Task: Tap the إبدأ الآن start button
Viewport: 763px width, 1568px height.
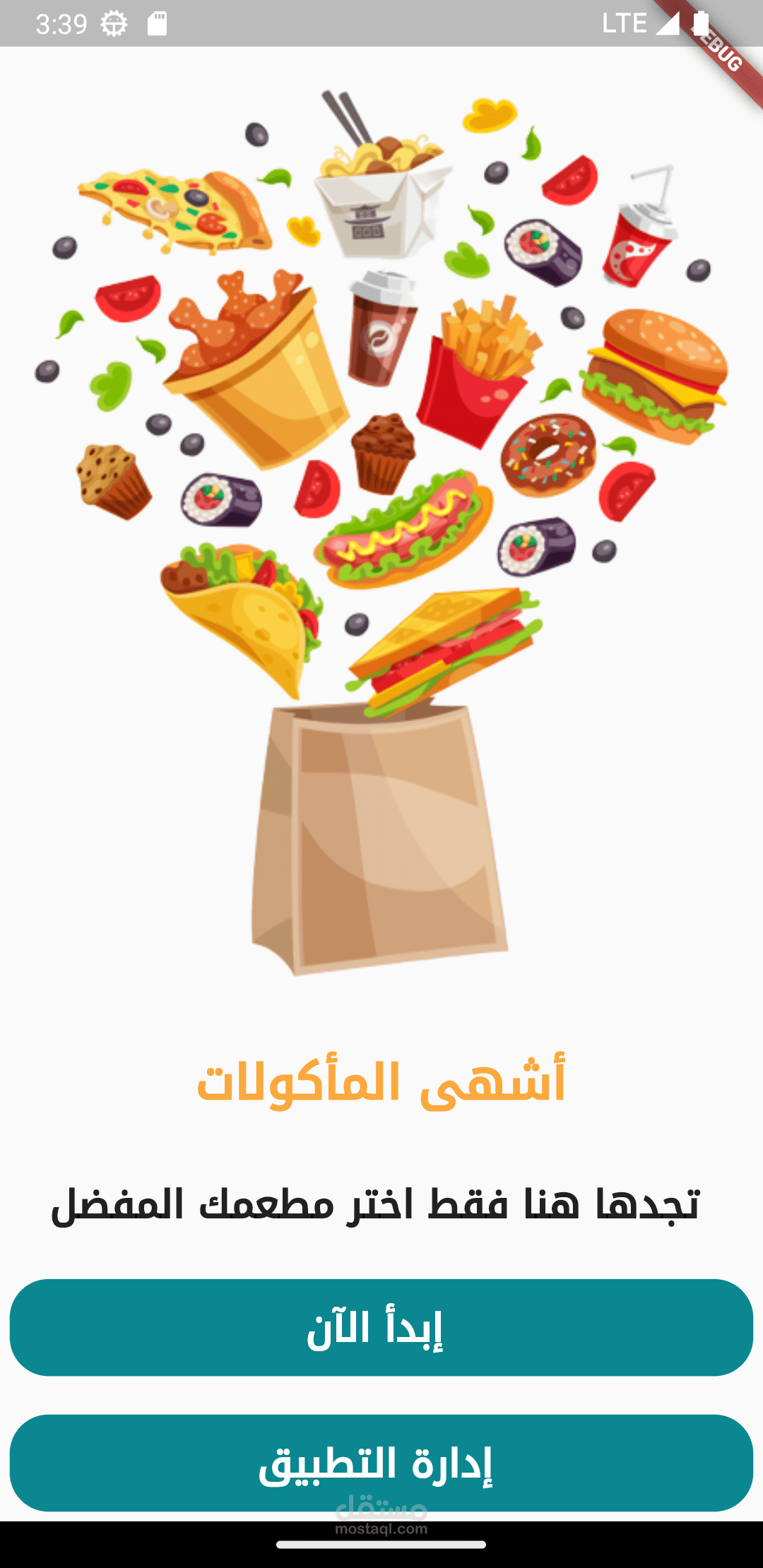Action: click(381, 1327)
